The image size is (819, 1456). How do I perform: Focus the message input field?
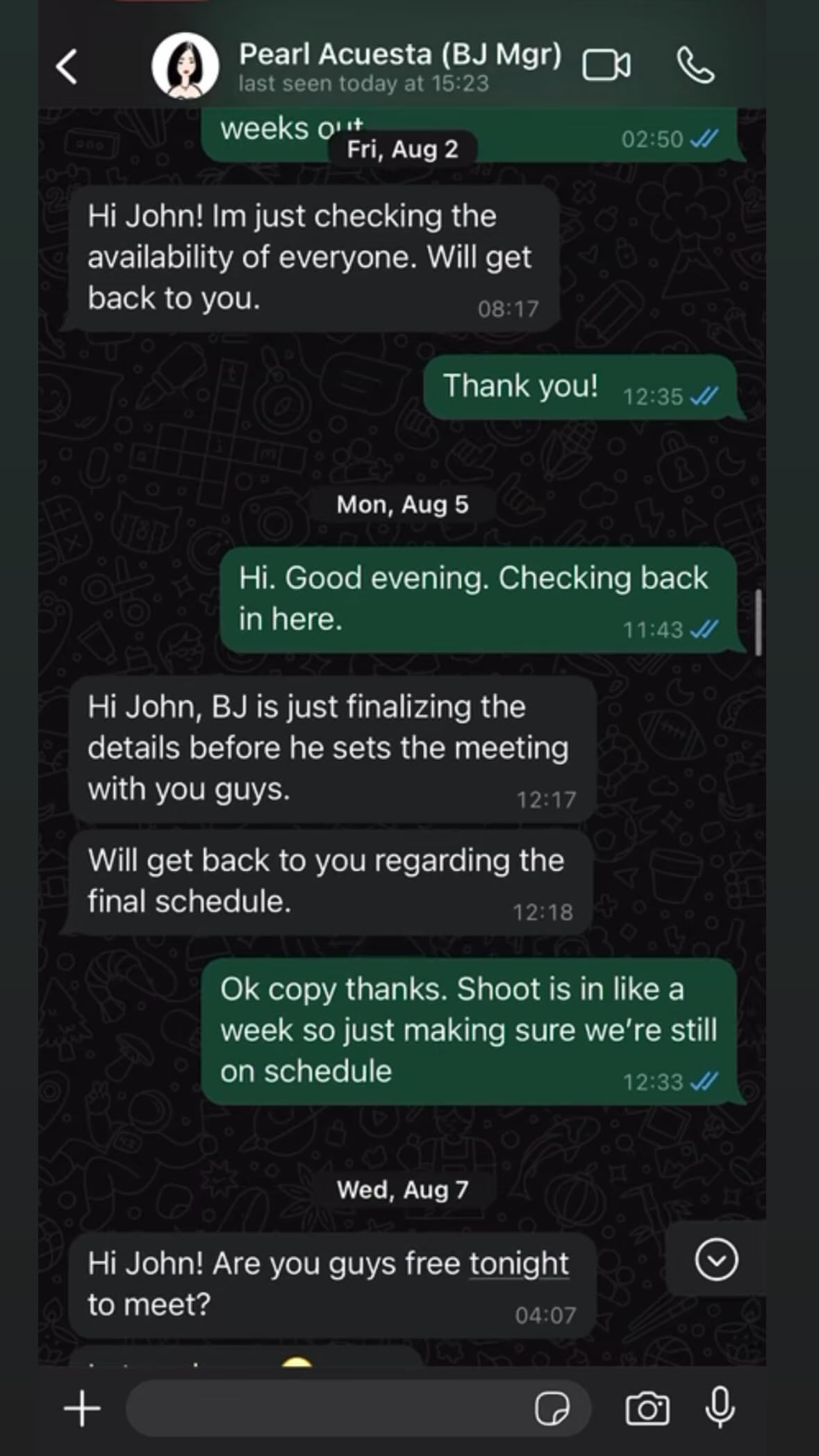[326, 1409]
